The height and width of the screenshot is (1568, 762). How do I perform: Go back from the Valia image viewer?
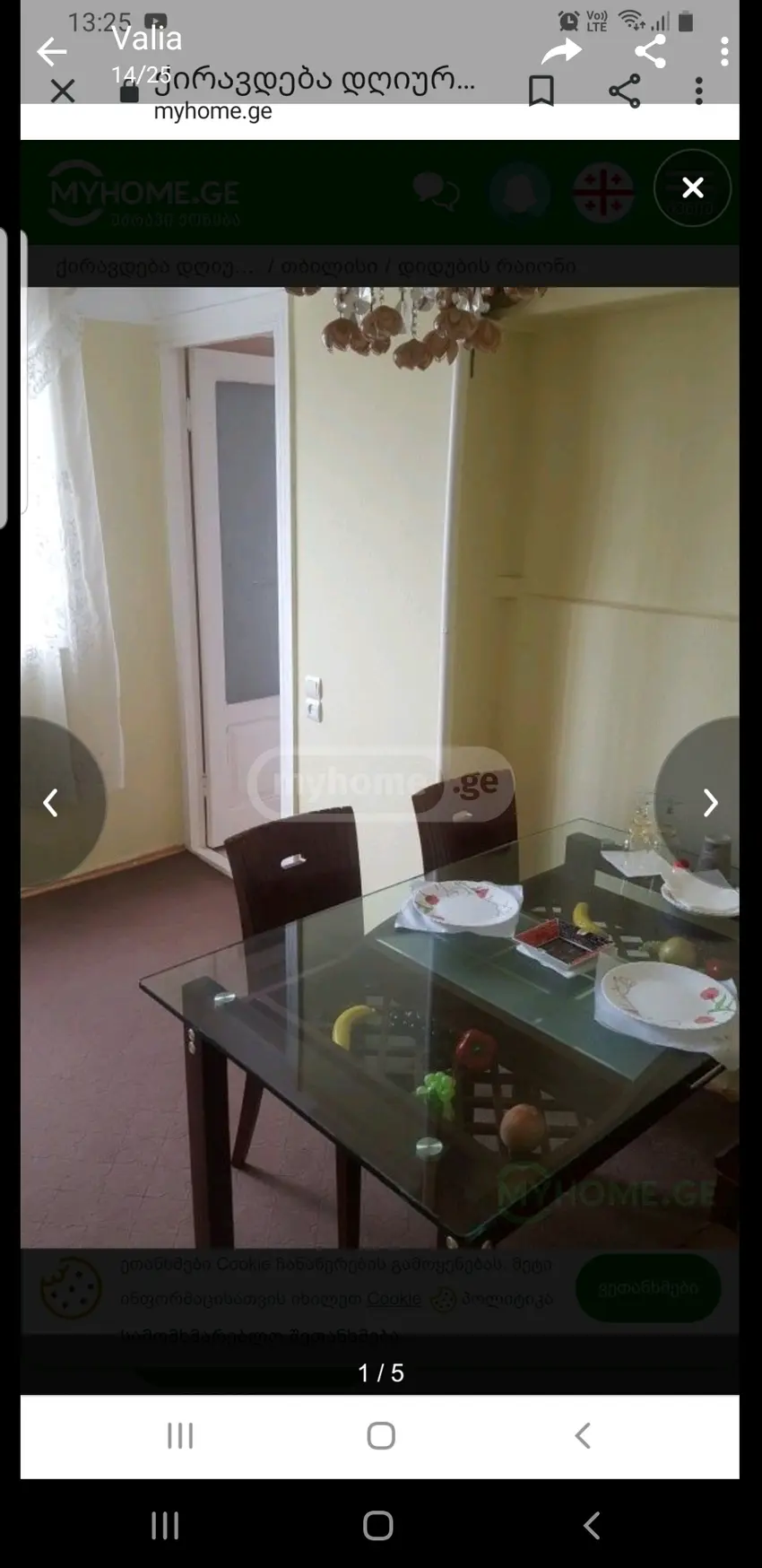pos(51,52)
